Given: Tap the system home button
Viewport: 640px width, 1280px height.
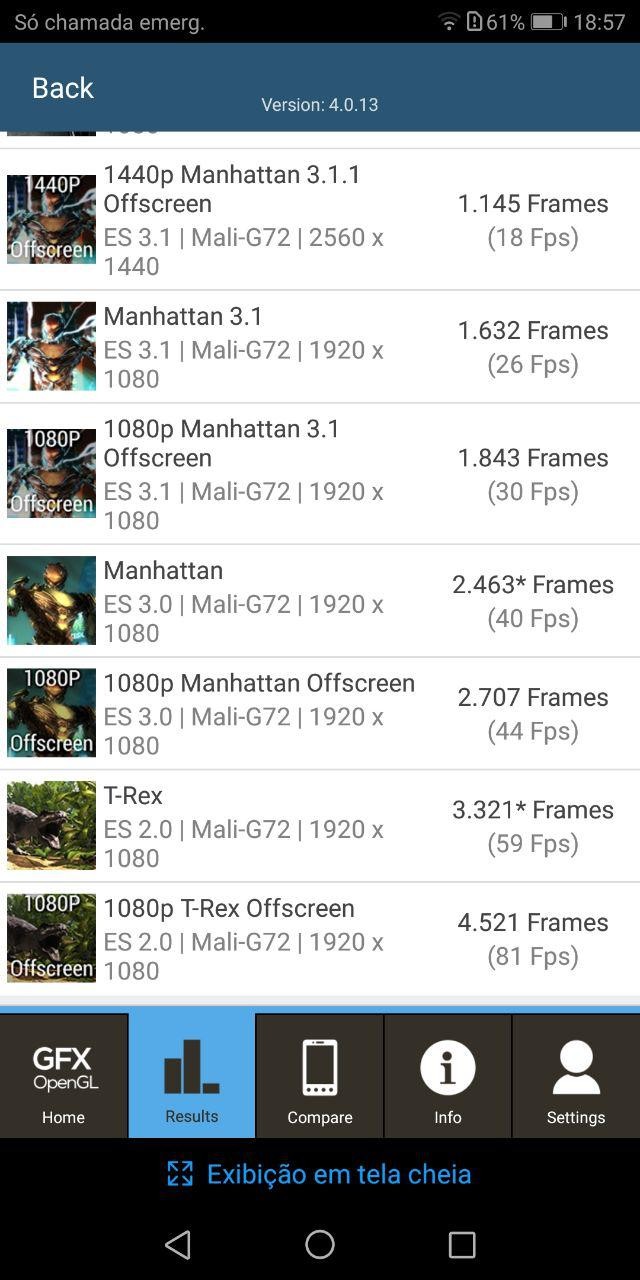Looking at the screenshot, I should click(x=320, y=1244).
